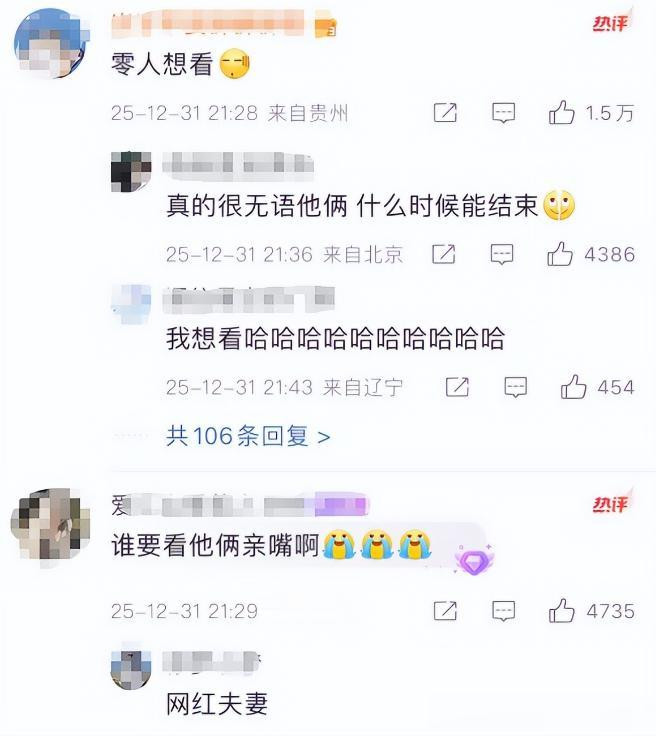Like the reply 我想看哈哈哈
Viewport: 656px width, 736px height.
pos(573,387)
